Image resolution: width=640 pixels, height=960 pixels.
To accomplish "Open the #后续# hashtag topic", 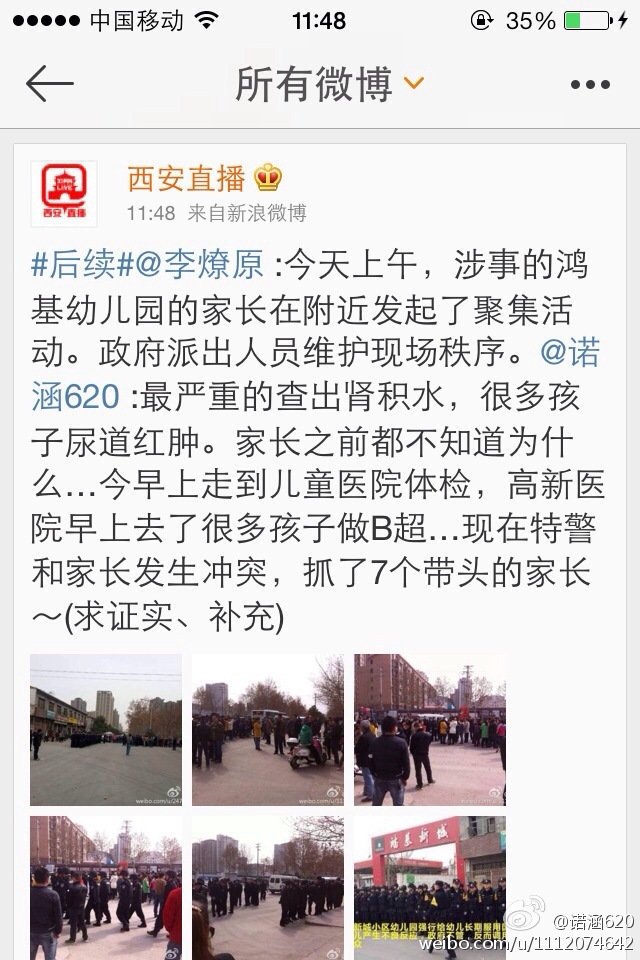I will (82, 267).
